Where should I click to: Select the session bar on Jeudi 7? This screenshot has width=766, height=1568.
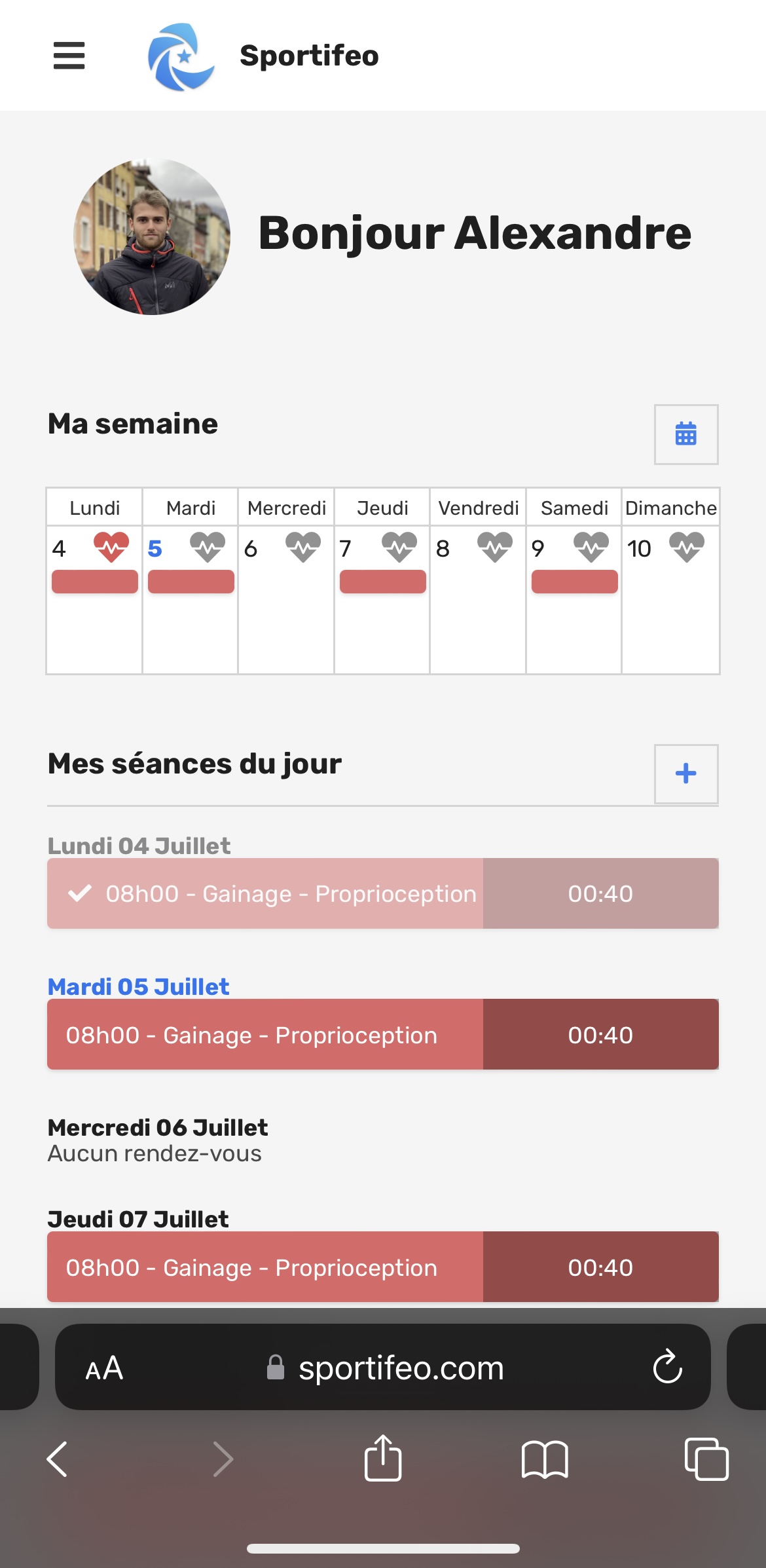click(x=383, y=582)
